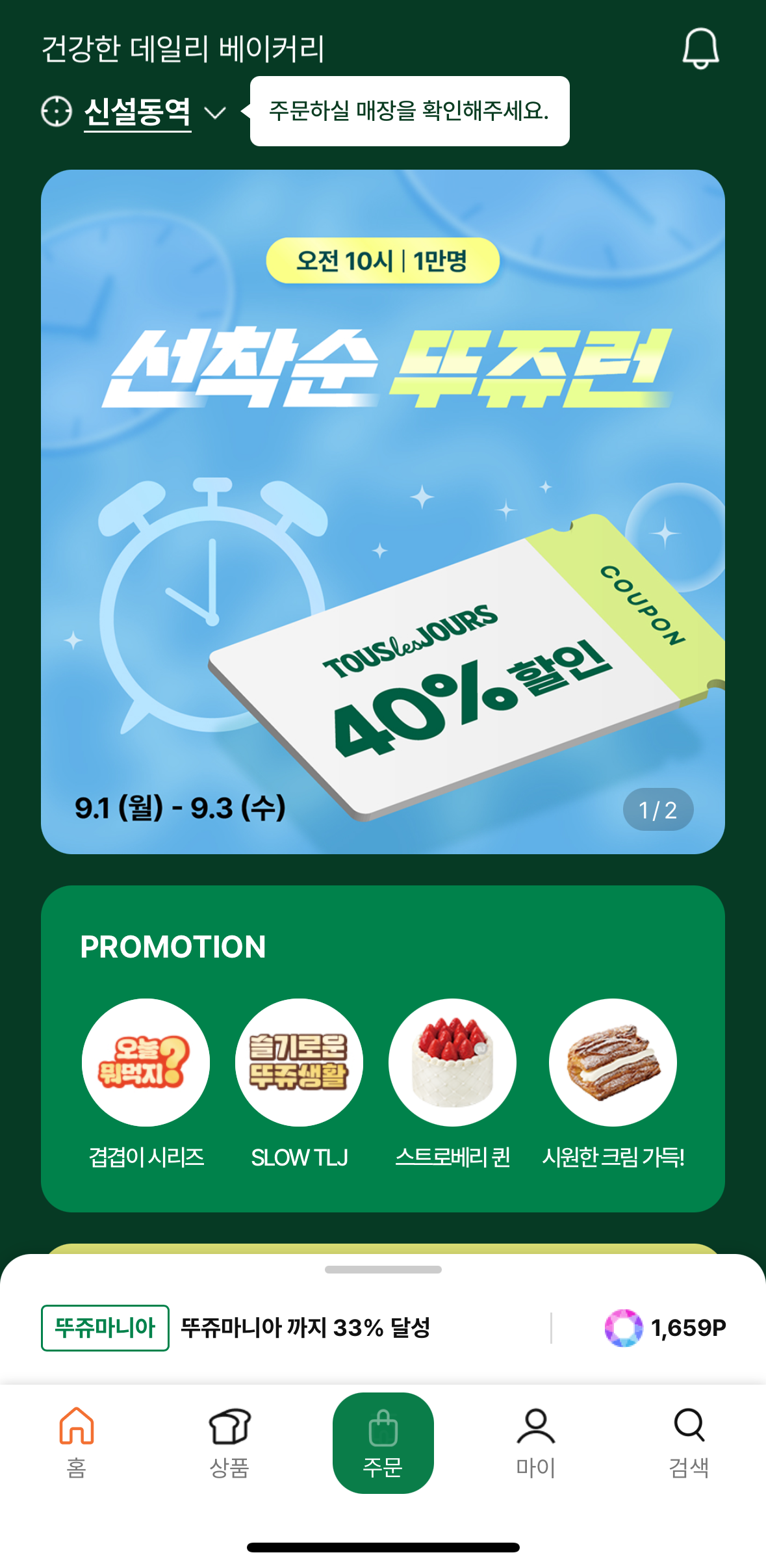Check the 1,659P points balance
The height and width of the screenshot is (1568, 766).
[x=666, y=1328]
